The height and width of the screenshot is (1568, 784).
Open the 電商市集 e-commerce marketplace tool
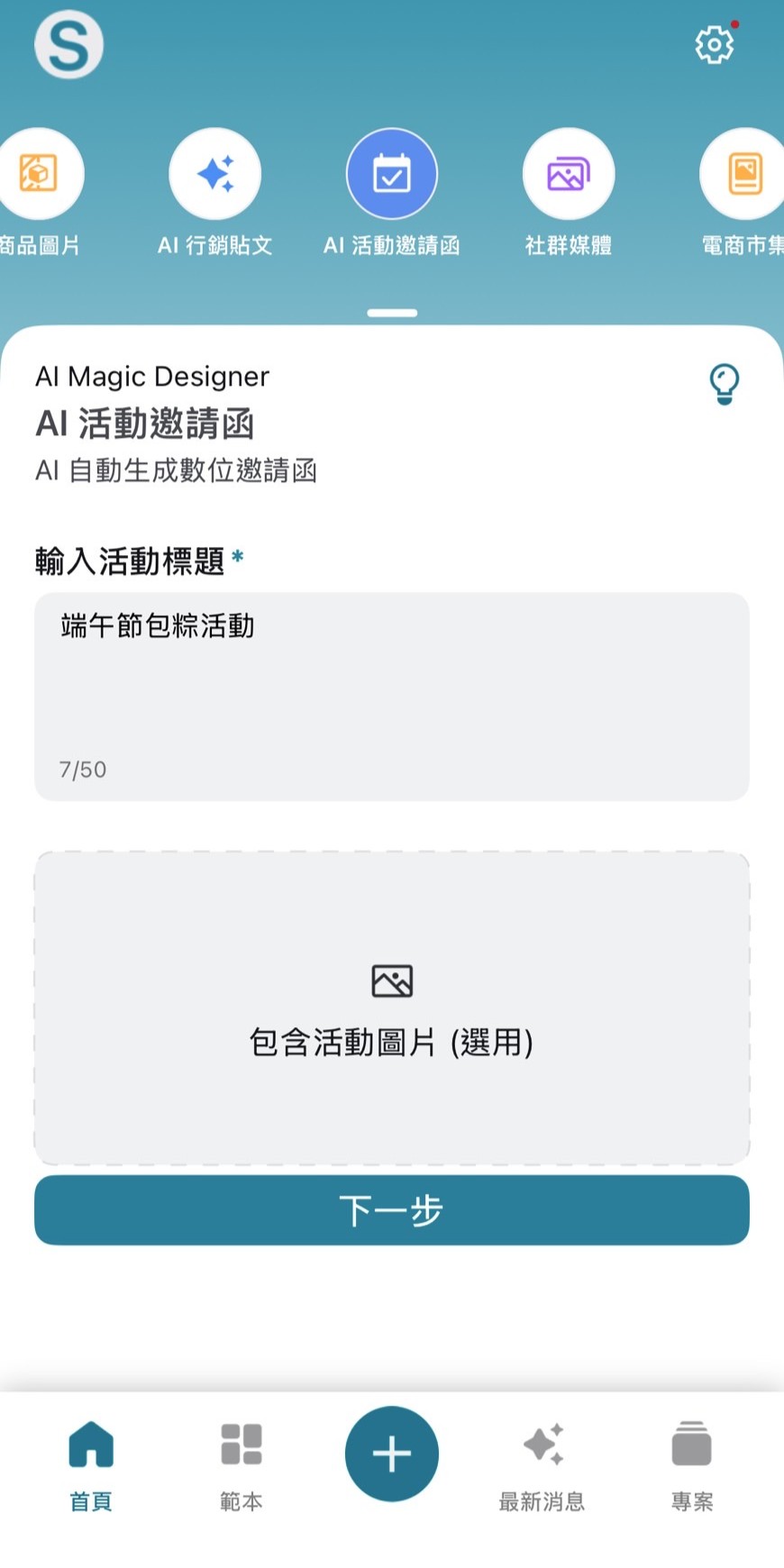[741, 173]
